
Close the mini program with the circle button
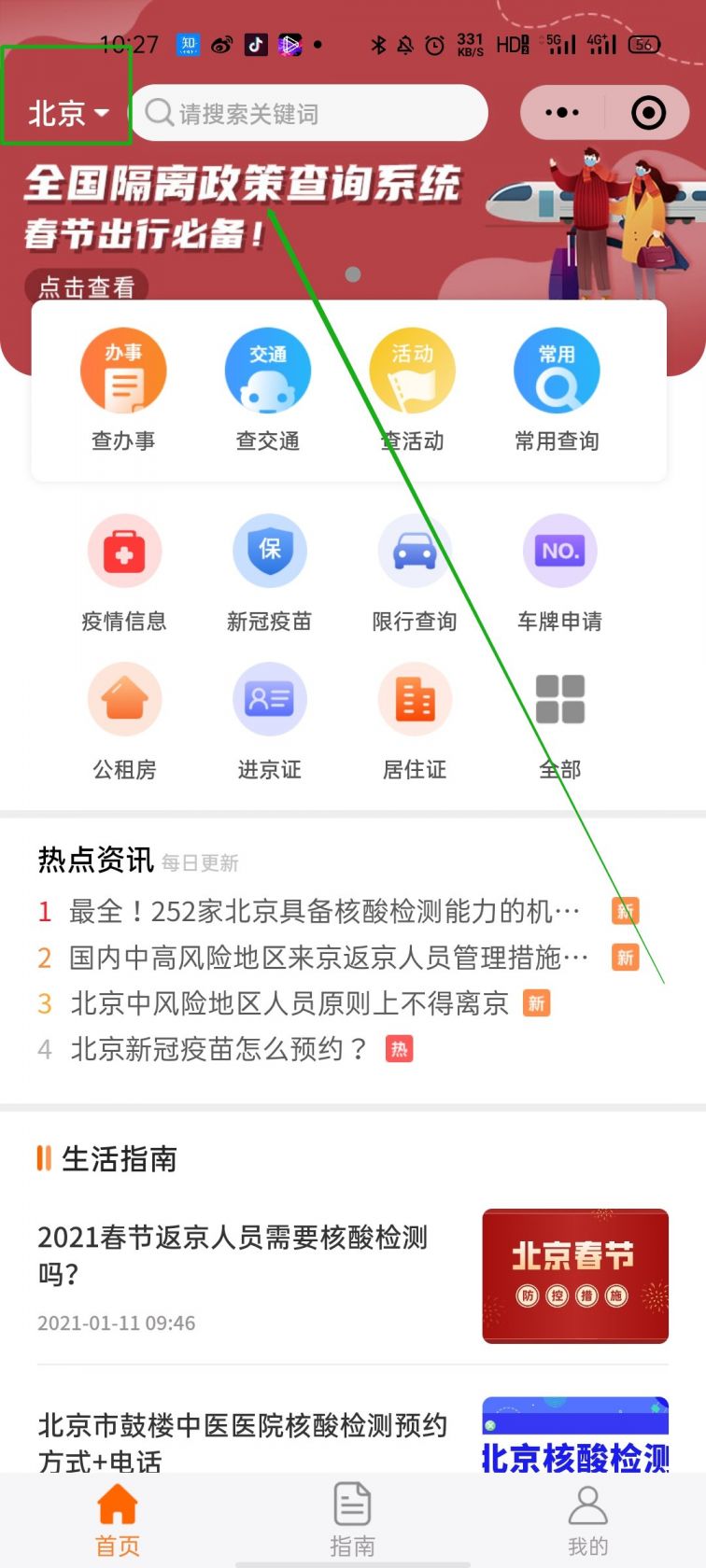coord(648,113)
